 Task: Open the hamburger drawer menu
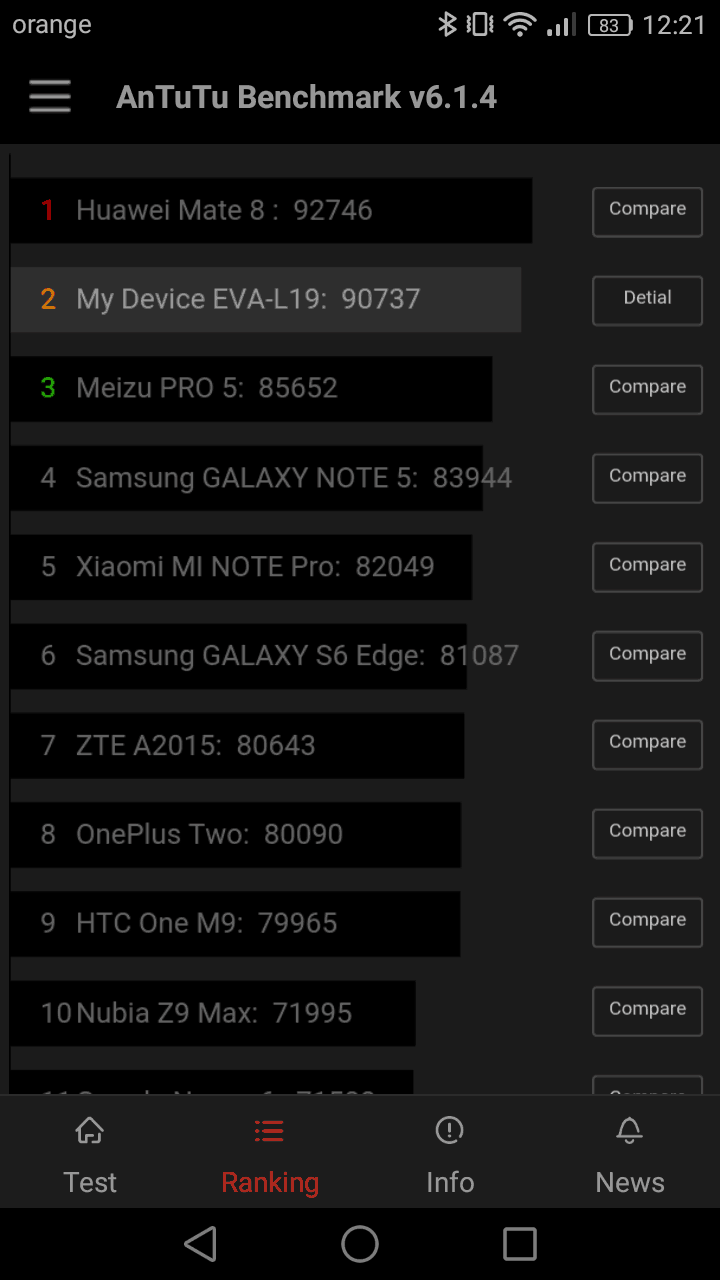(50, 97)
